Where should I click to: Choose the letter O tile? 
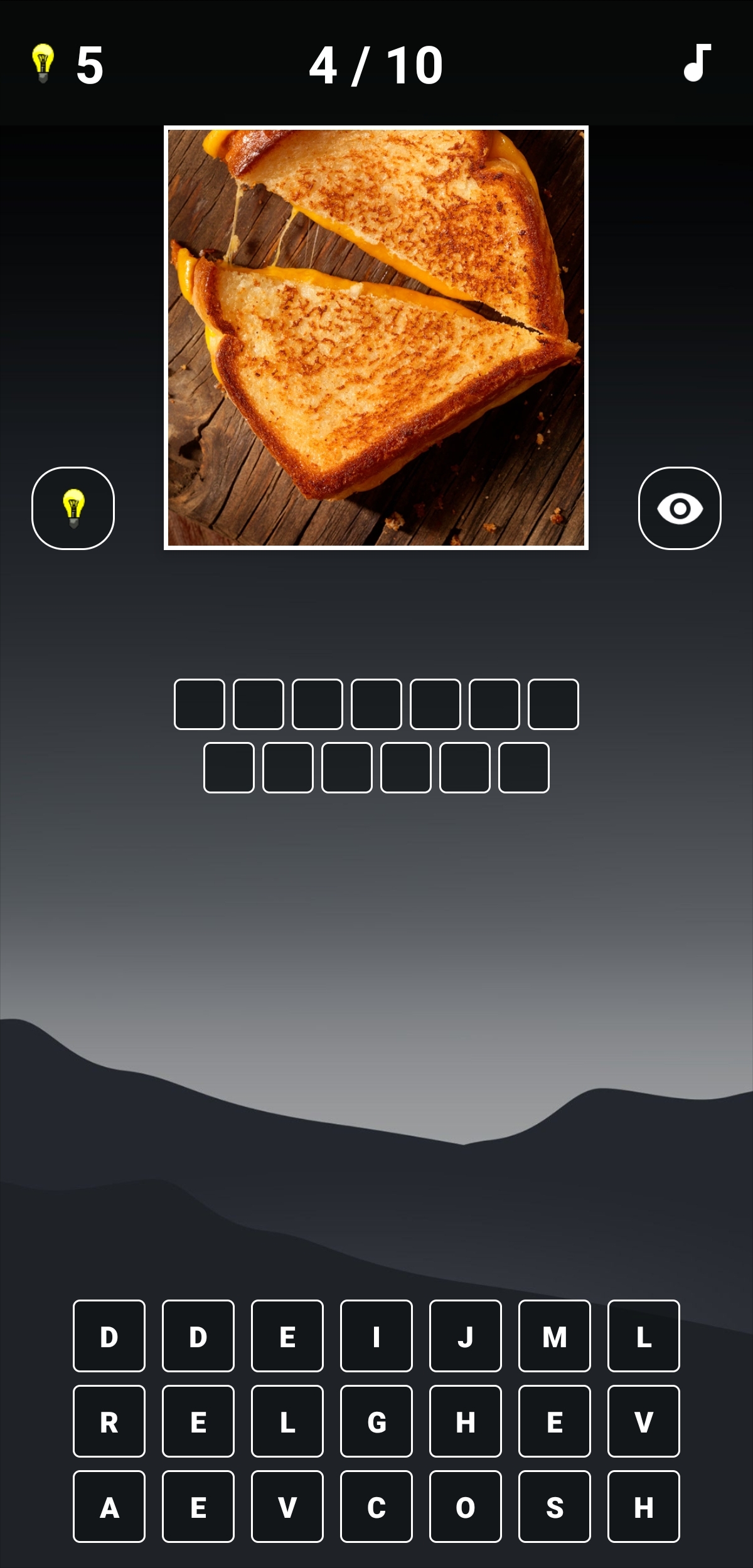pyautogui.click(x=466, y=1507)
